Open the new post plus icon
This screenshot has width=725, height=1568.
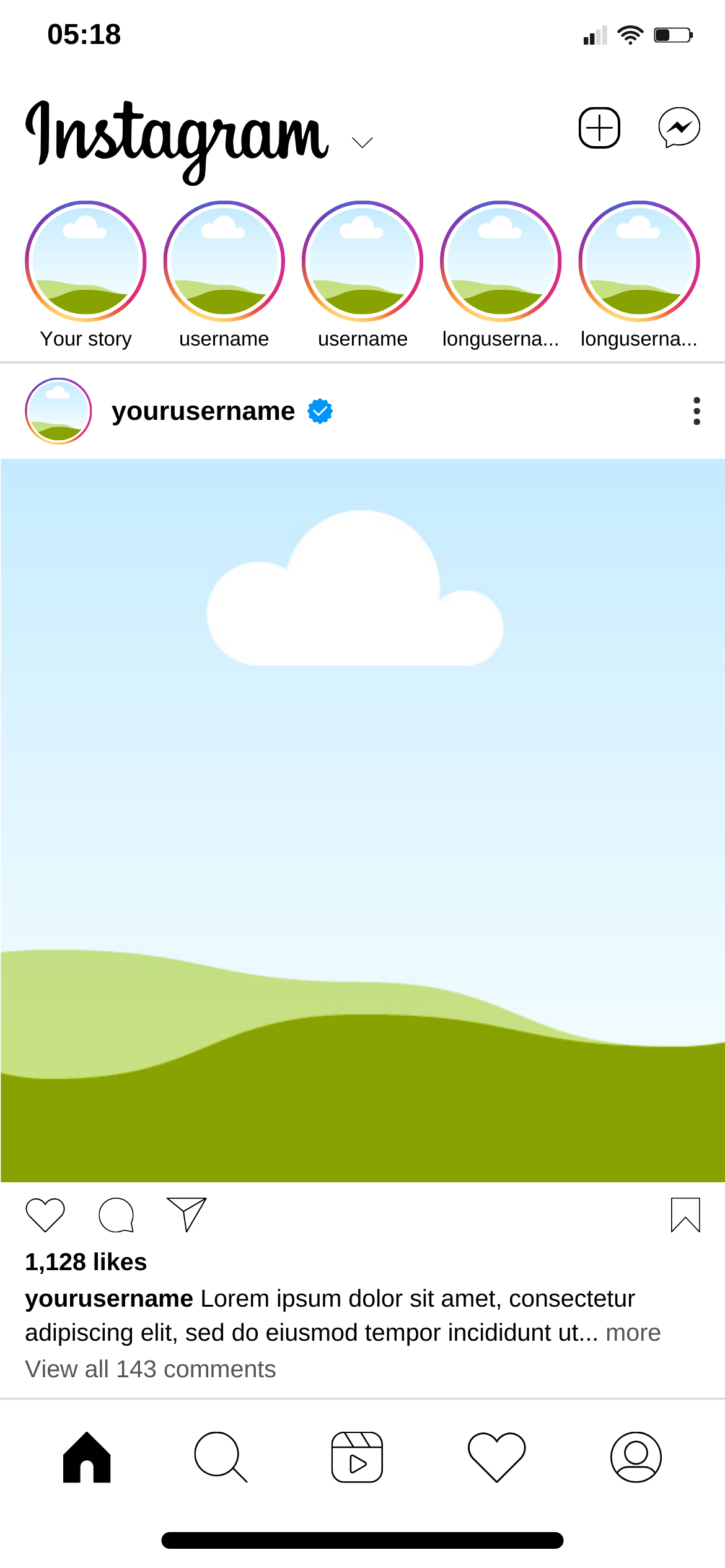(x=599, y=128)
